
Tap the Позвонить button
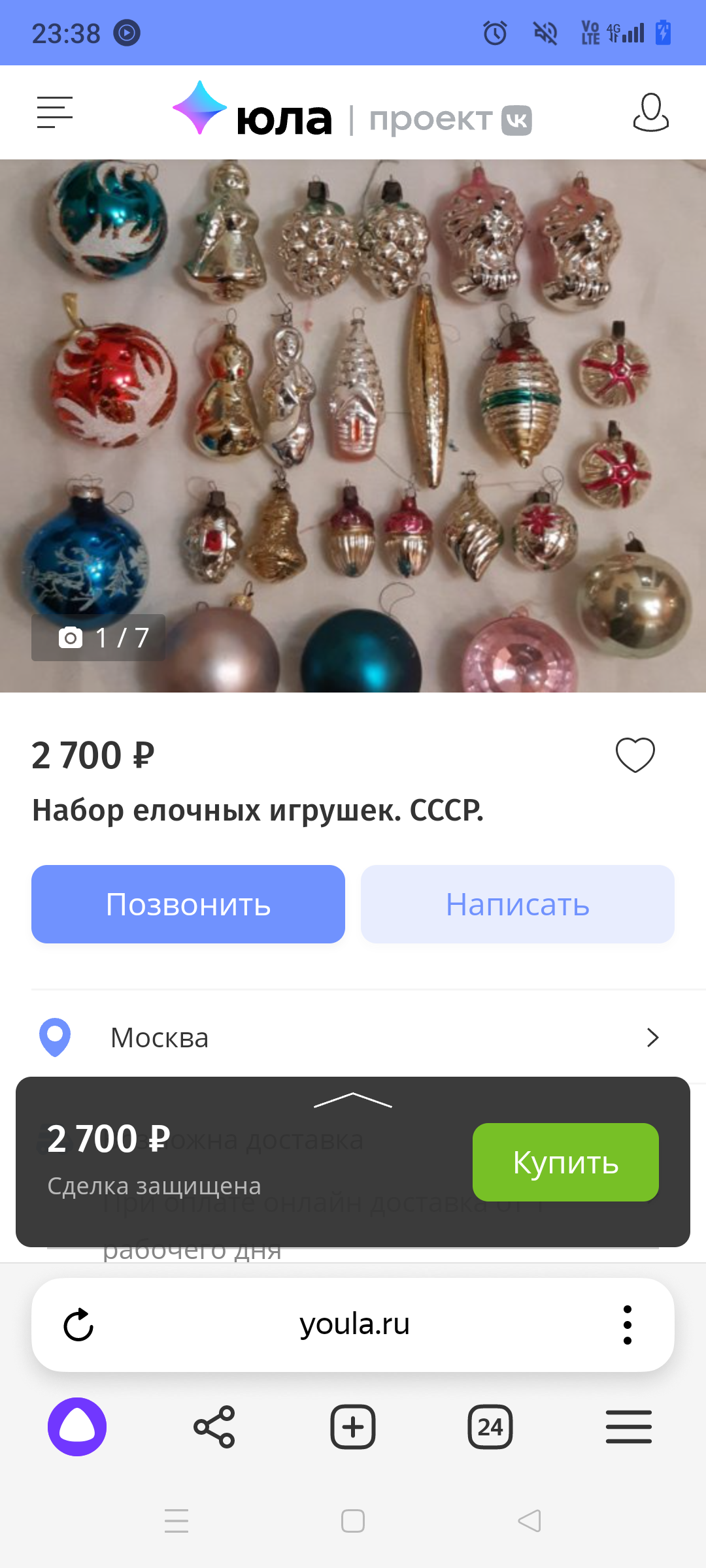(x=188, y=904)
